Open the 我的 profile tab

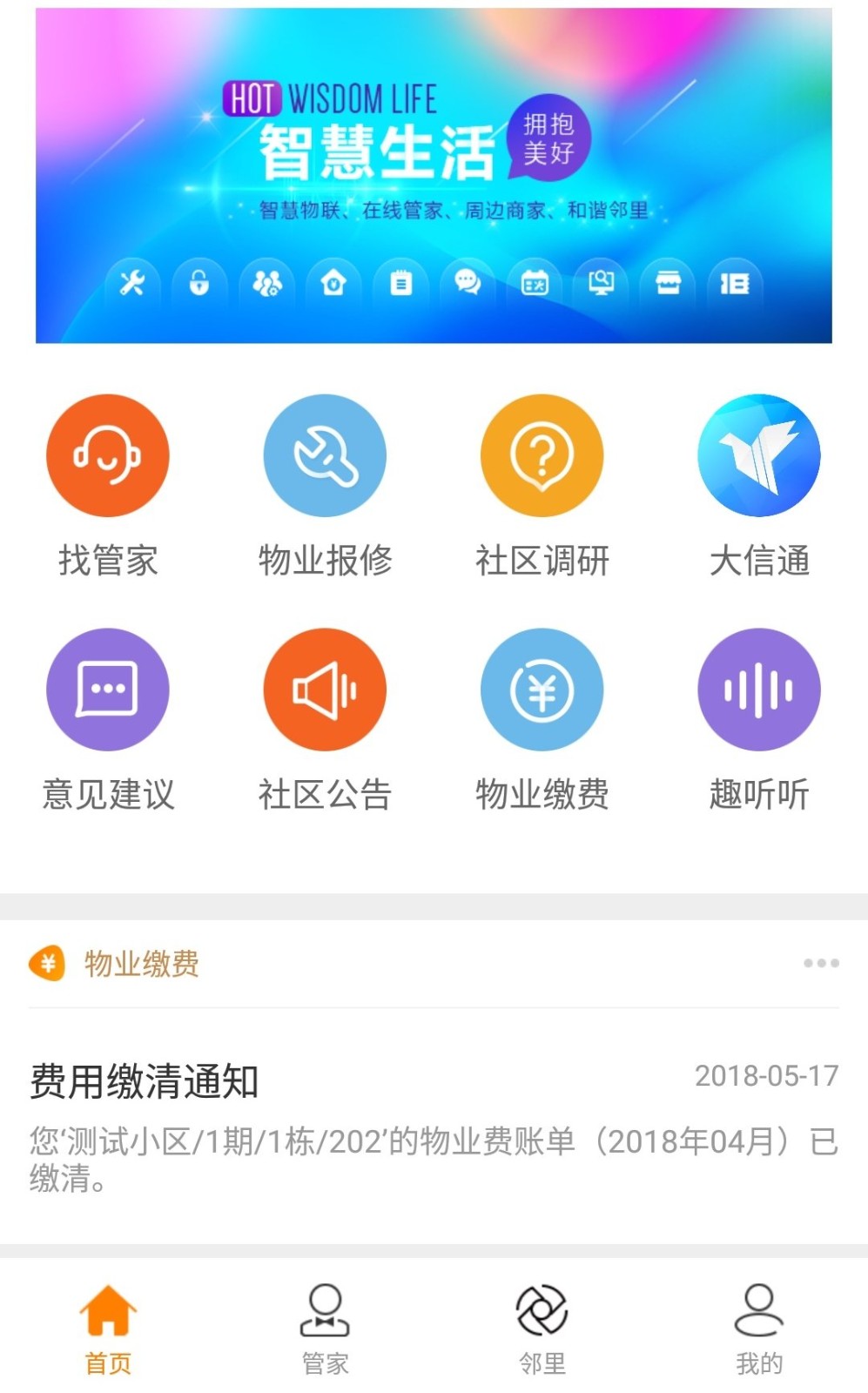click(x=758, y=1329)
